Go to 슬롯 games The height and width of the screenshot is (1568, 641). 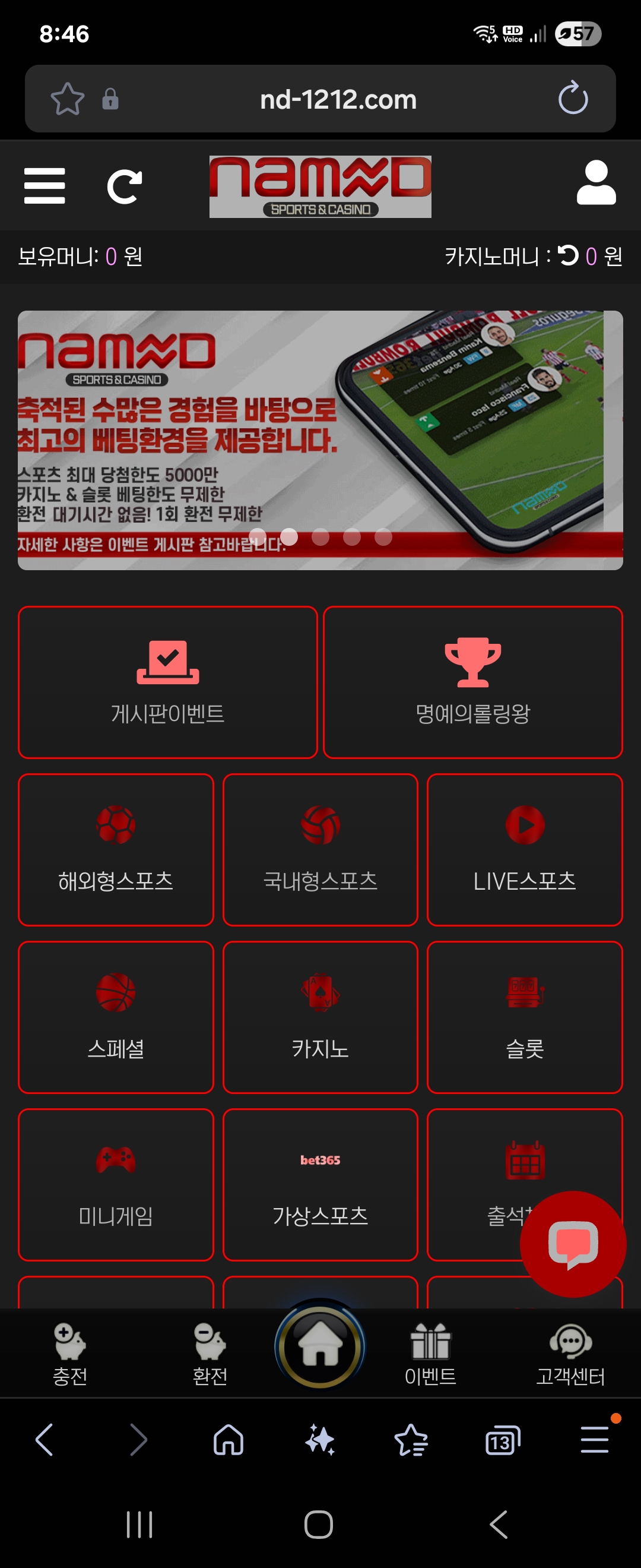524,1016
